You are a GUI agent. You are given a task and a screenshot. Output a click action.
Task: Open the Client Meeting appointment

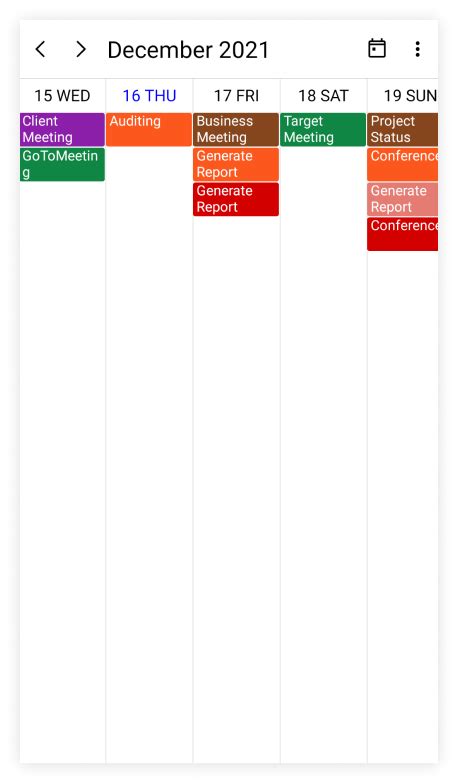pos(62,129)
